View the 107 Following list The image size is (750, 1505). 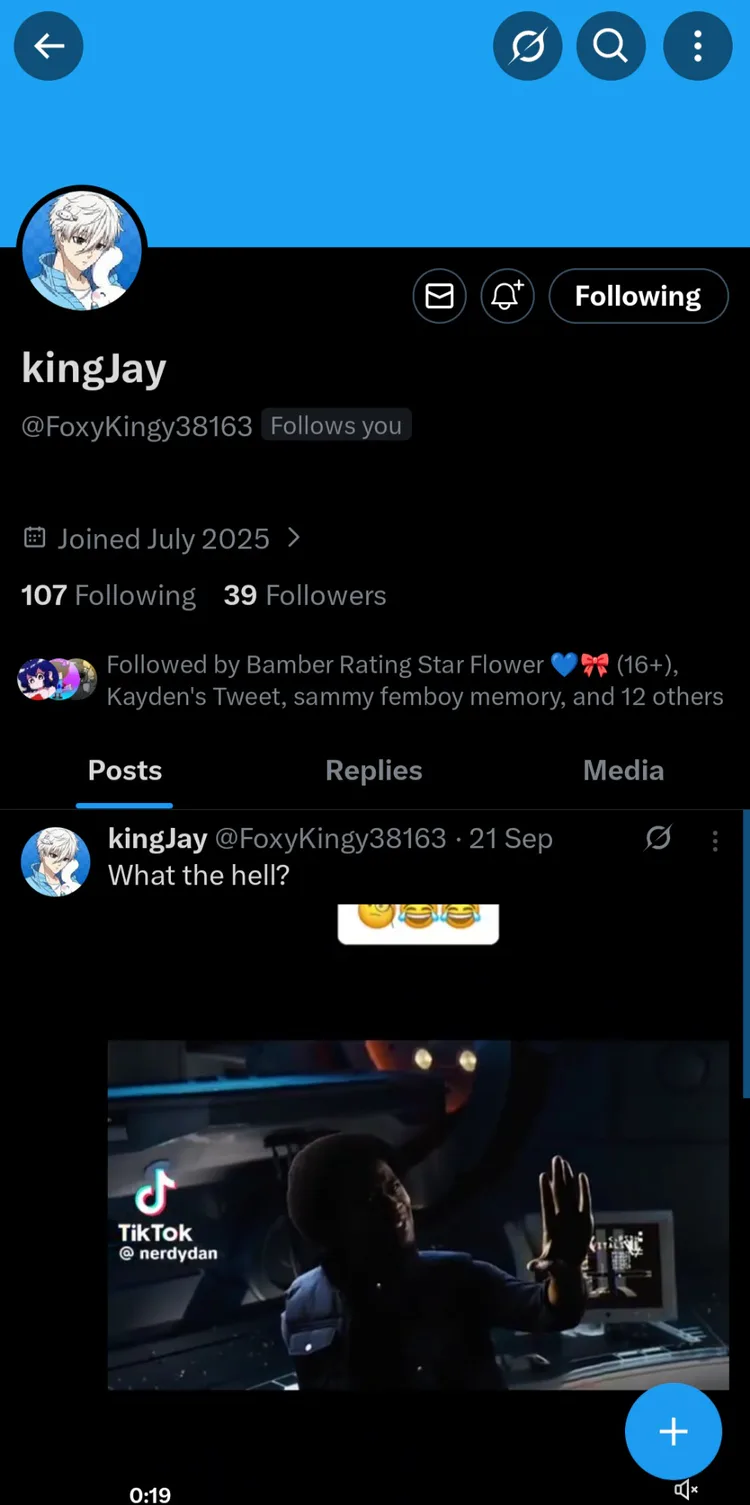108,596
